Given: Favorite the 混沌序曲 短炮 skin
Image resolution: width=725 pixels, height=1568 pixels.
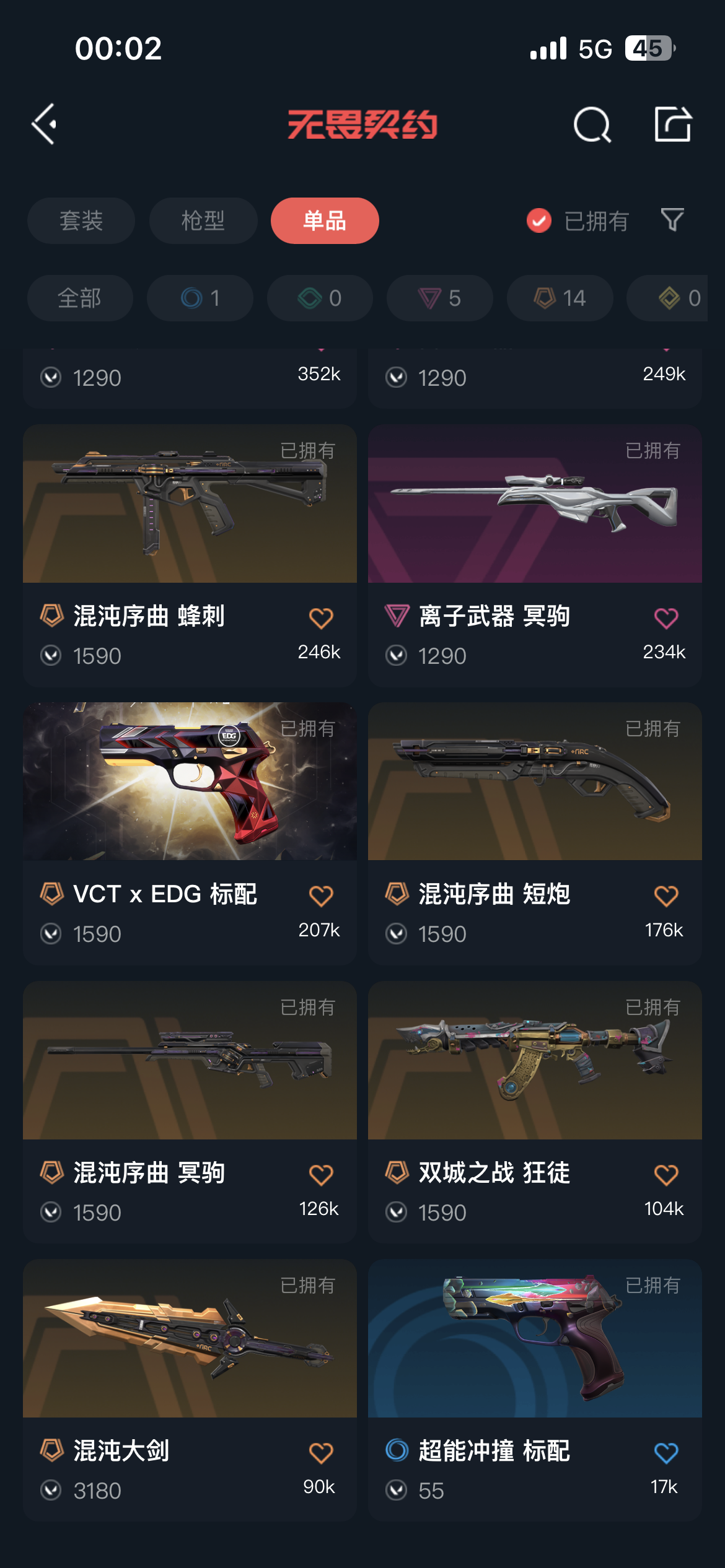Looking at the screenshot, I should click(x=666, y=895).
